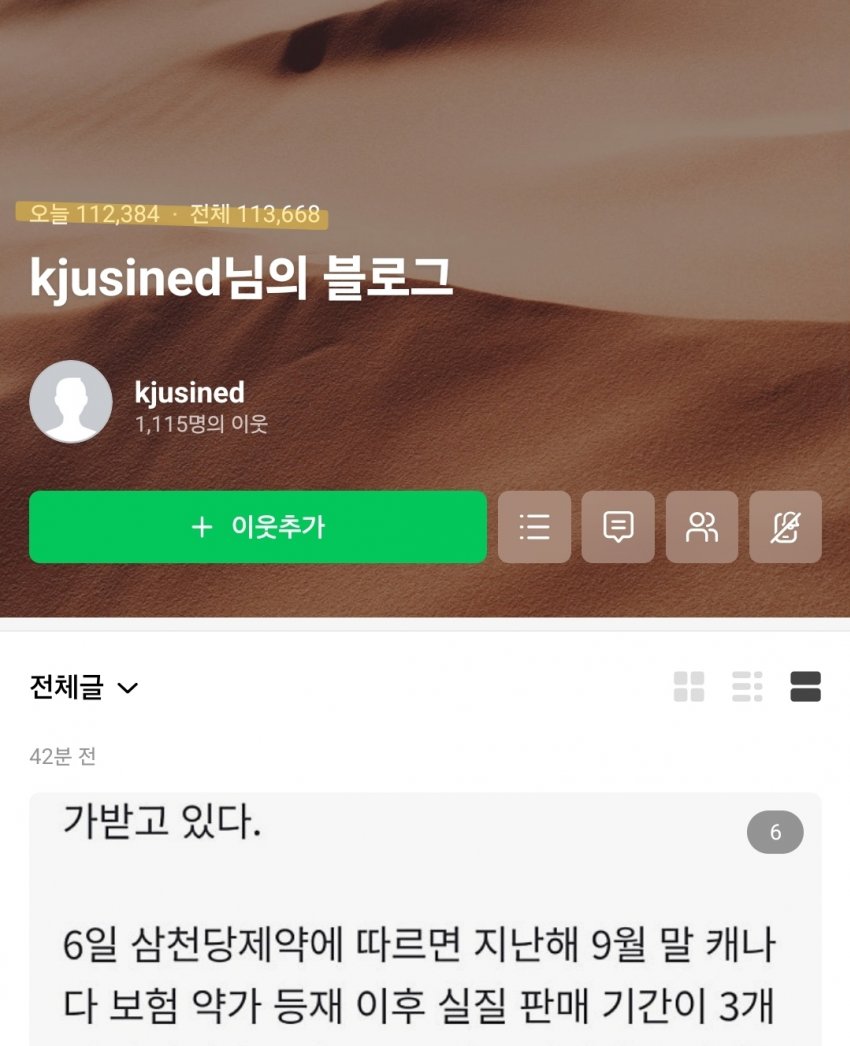Open the guestbook comment icon
This screenshot has height=1046, width=850.
point(618,527)
